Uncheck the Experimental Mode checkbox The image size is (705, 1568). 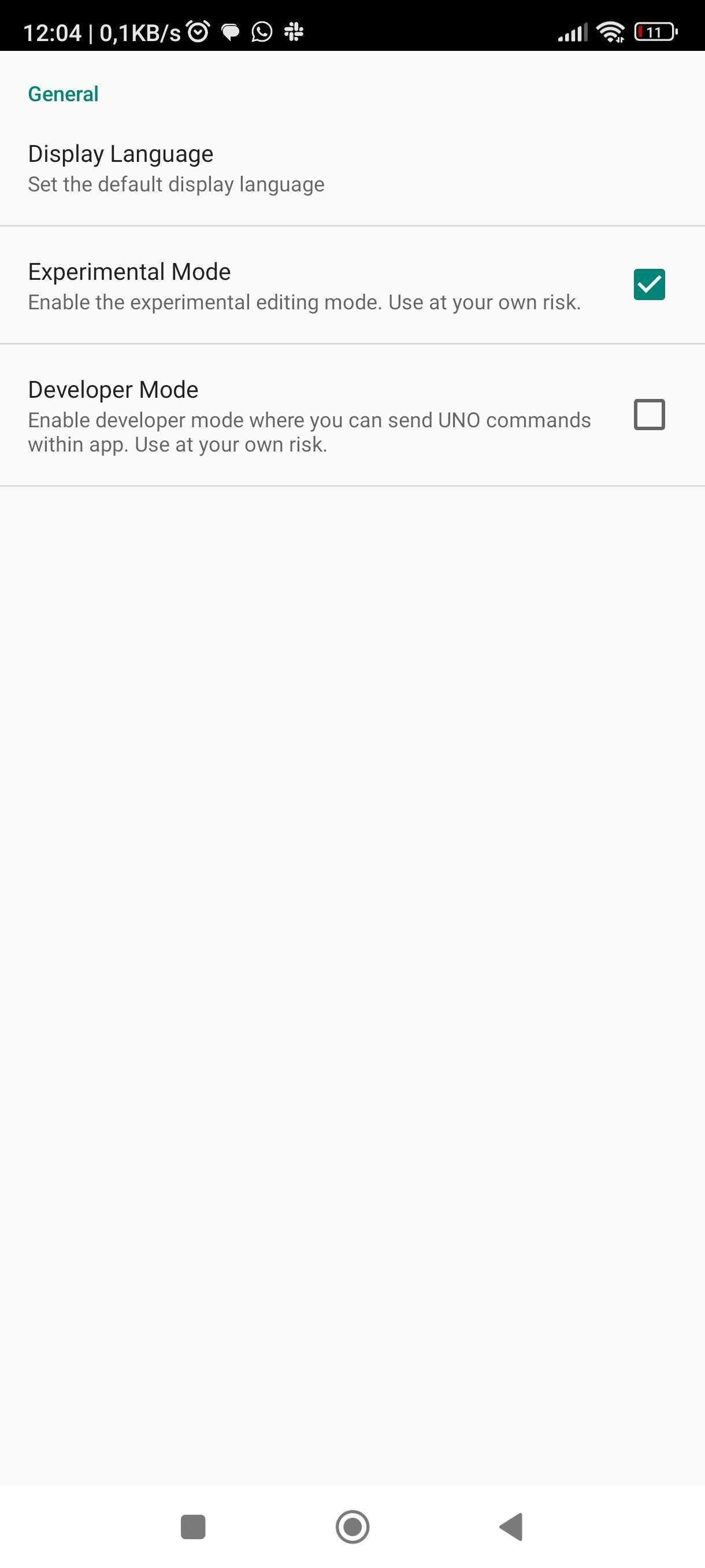point(648,284)
